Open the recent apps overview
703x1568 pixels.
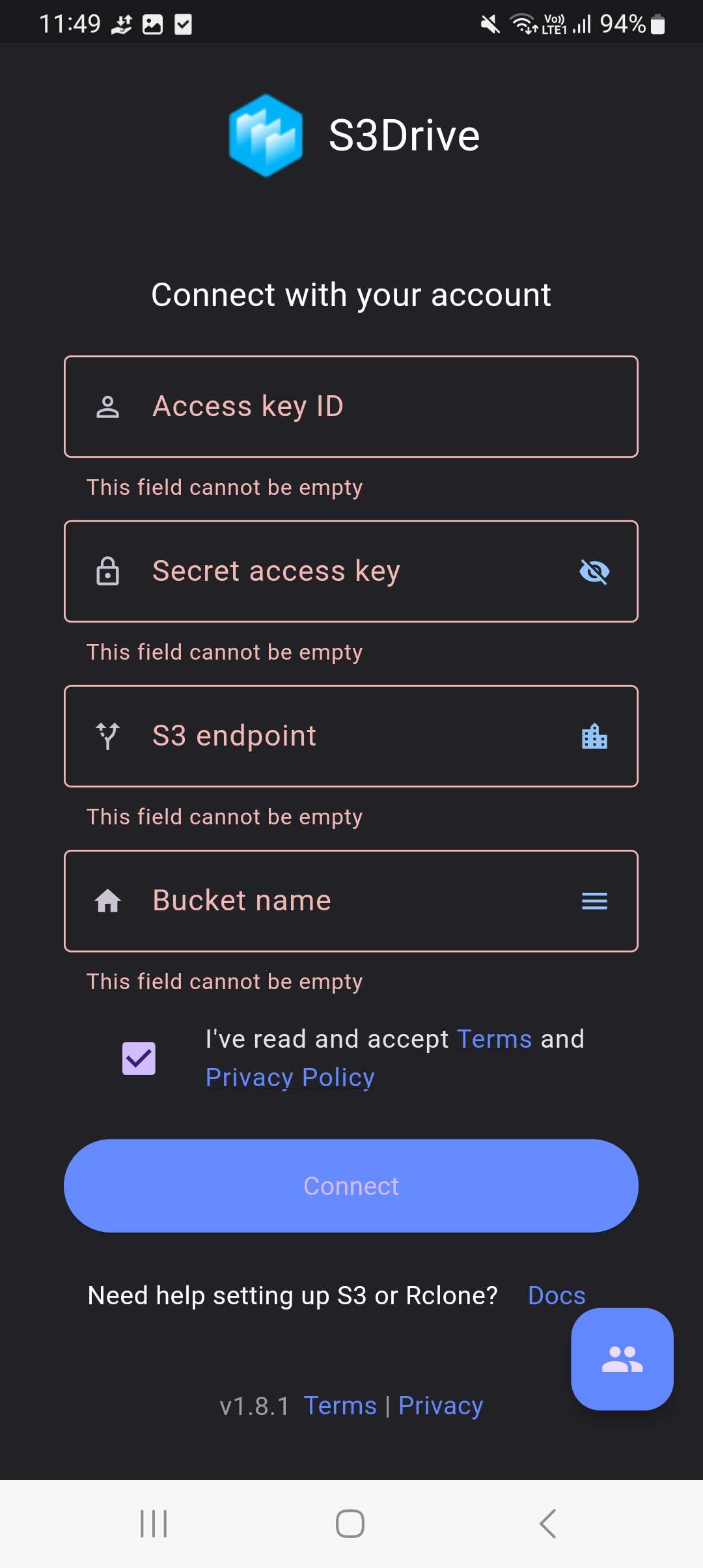point(154,1524)
